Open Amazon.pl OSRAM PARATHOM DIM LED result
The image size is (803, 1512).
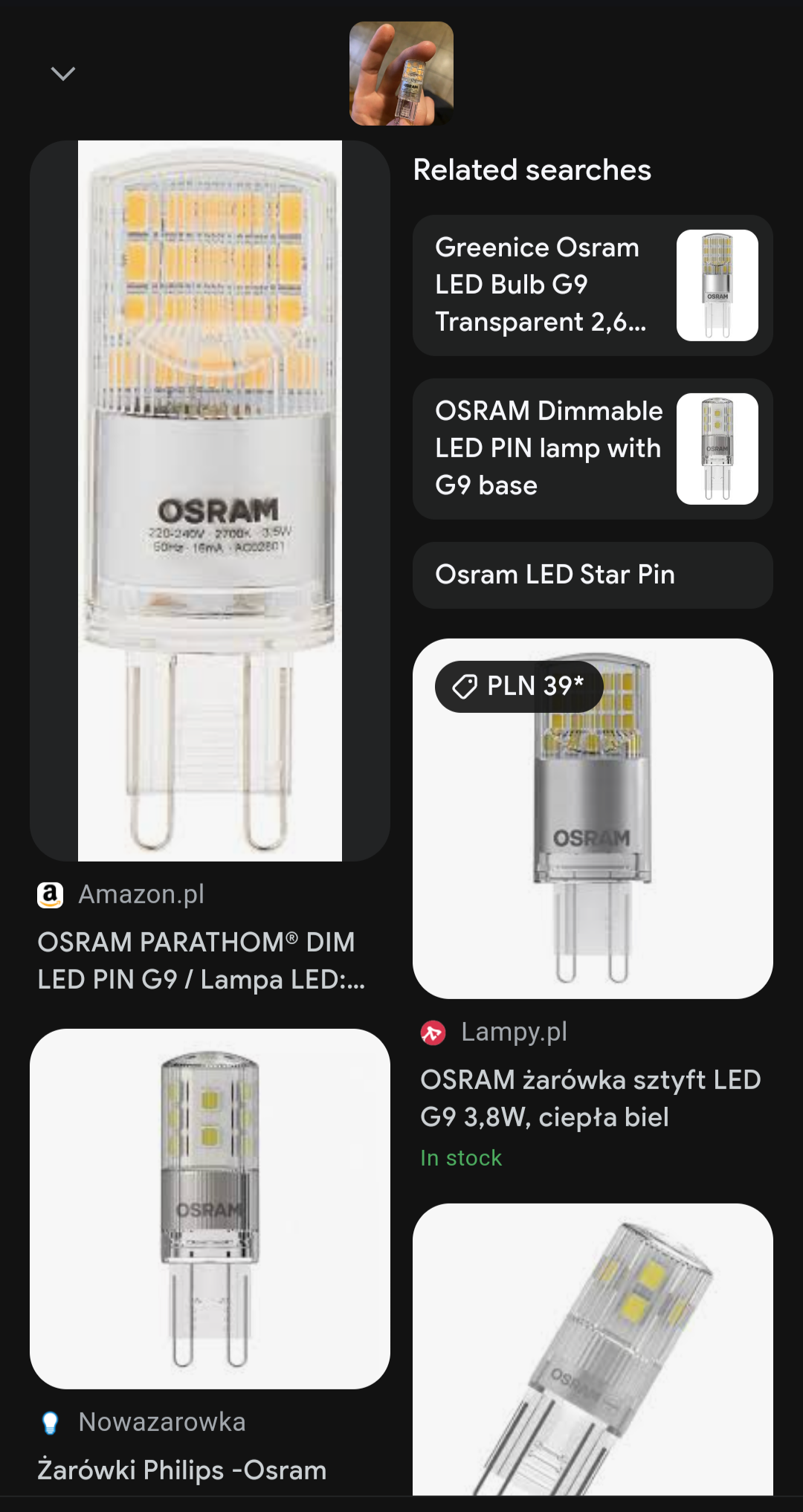[x=210, y=501]
